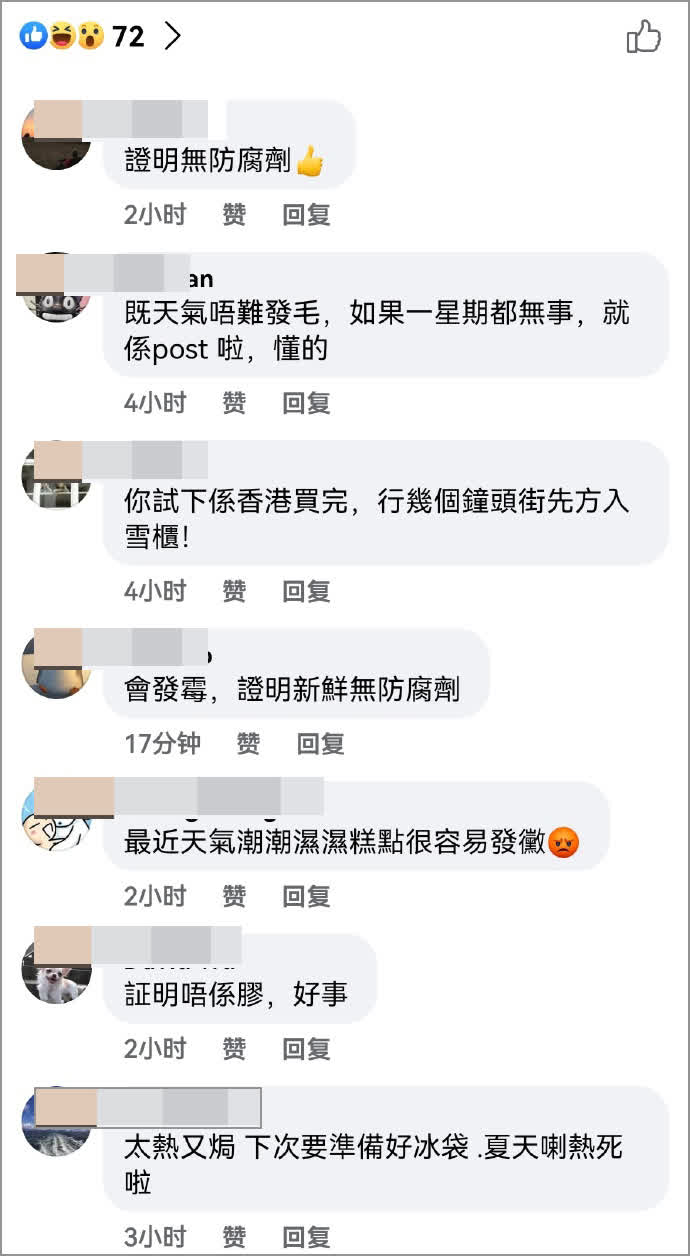Like the 証明唔係膠，好事 comment
690x1256 pixels.
click(x=234, y=1048)
